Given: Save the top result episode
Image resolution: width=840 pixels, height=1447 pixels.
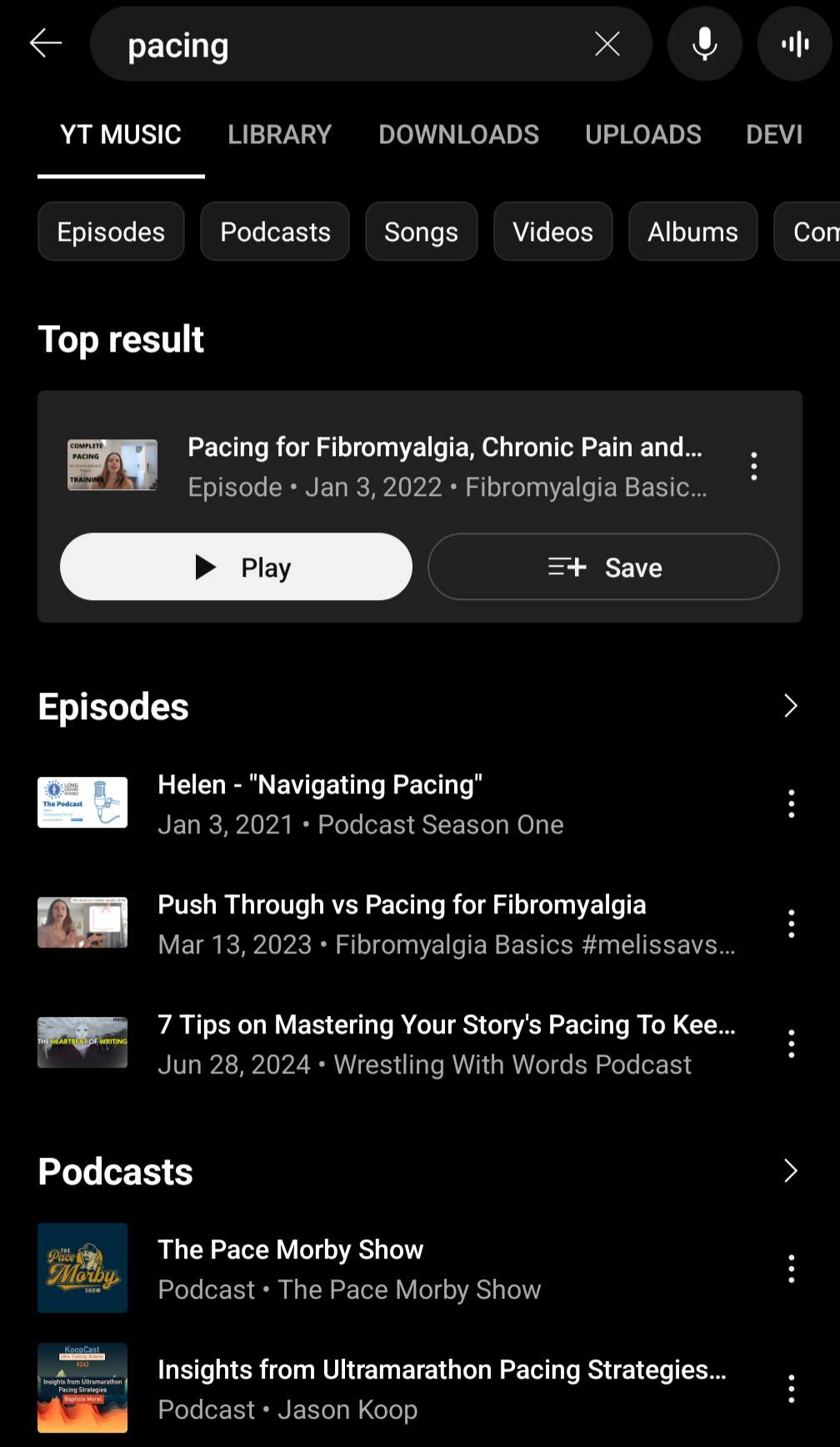Looking at the screenshot, I should click(x=603, y=568).
